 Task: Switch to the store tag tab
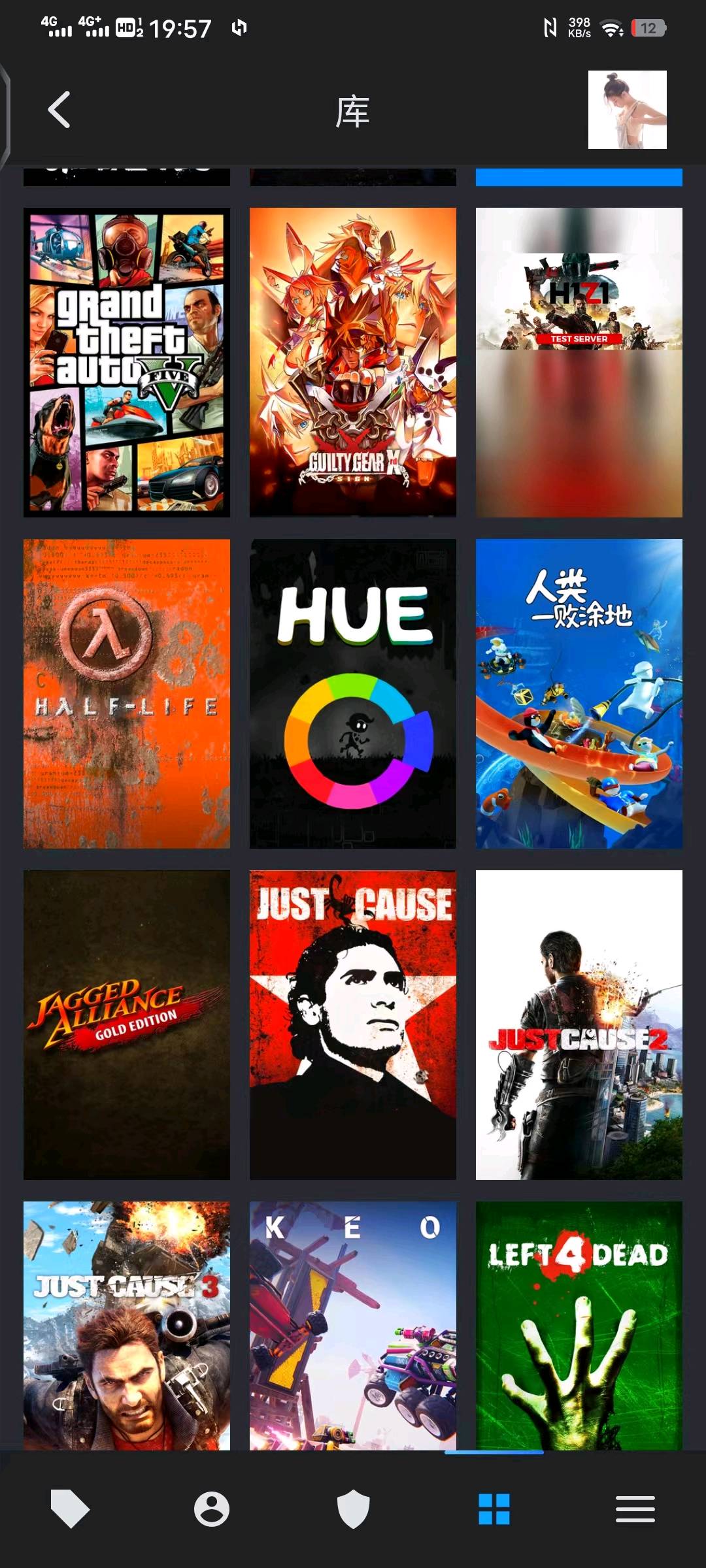(70, 1509)
